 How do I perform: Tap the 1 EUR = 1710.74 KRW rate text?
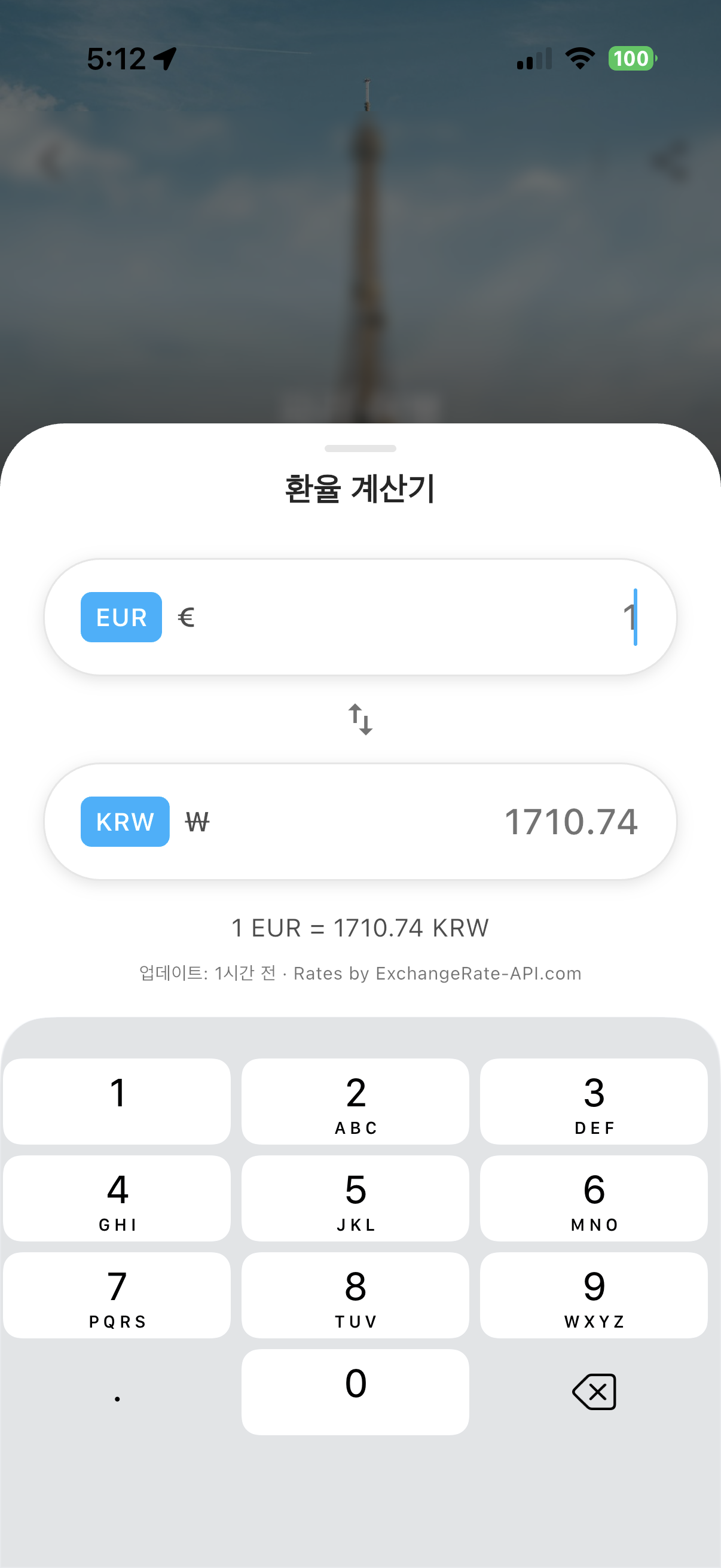(x=360, y=928)
